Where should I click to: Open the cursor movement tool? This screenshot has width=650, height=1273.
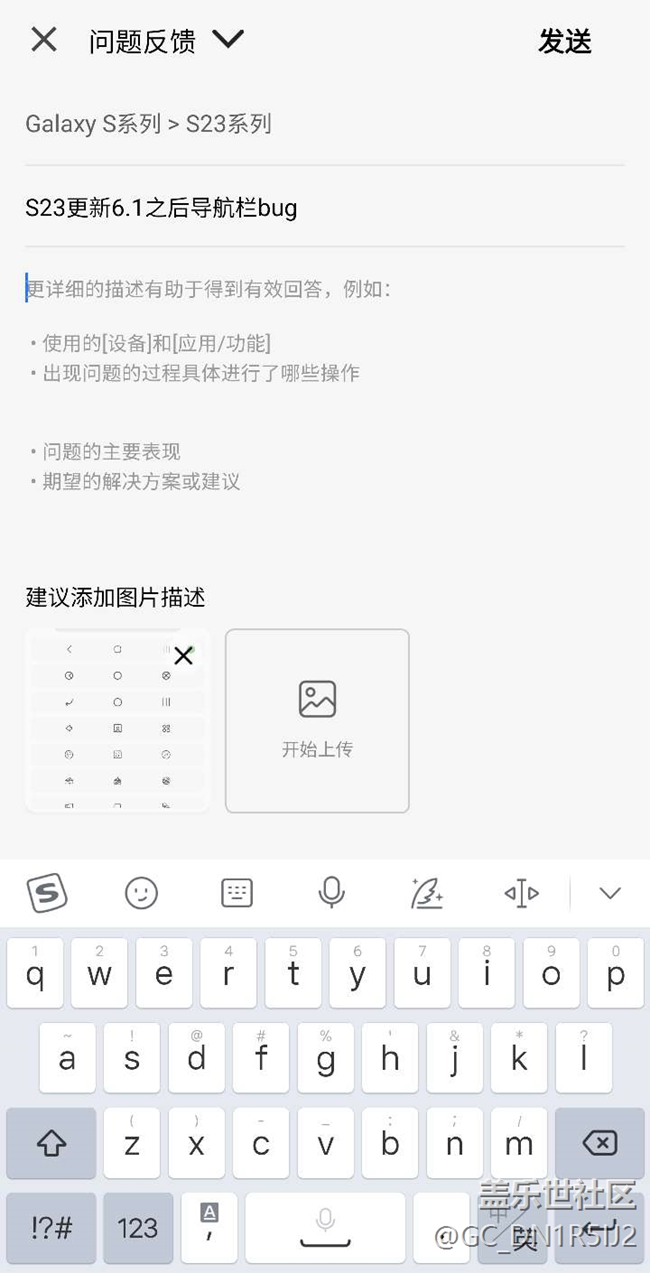[521, 892]
